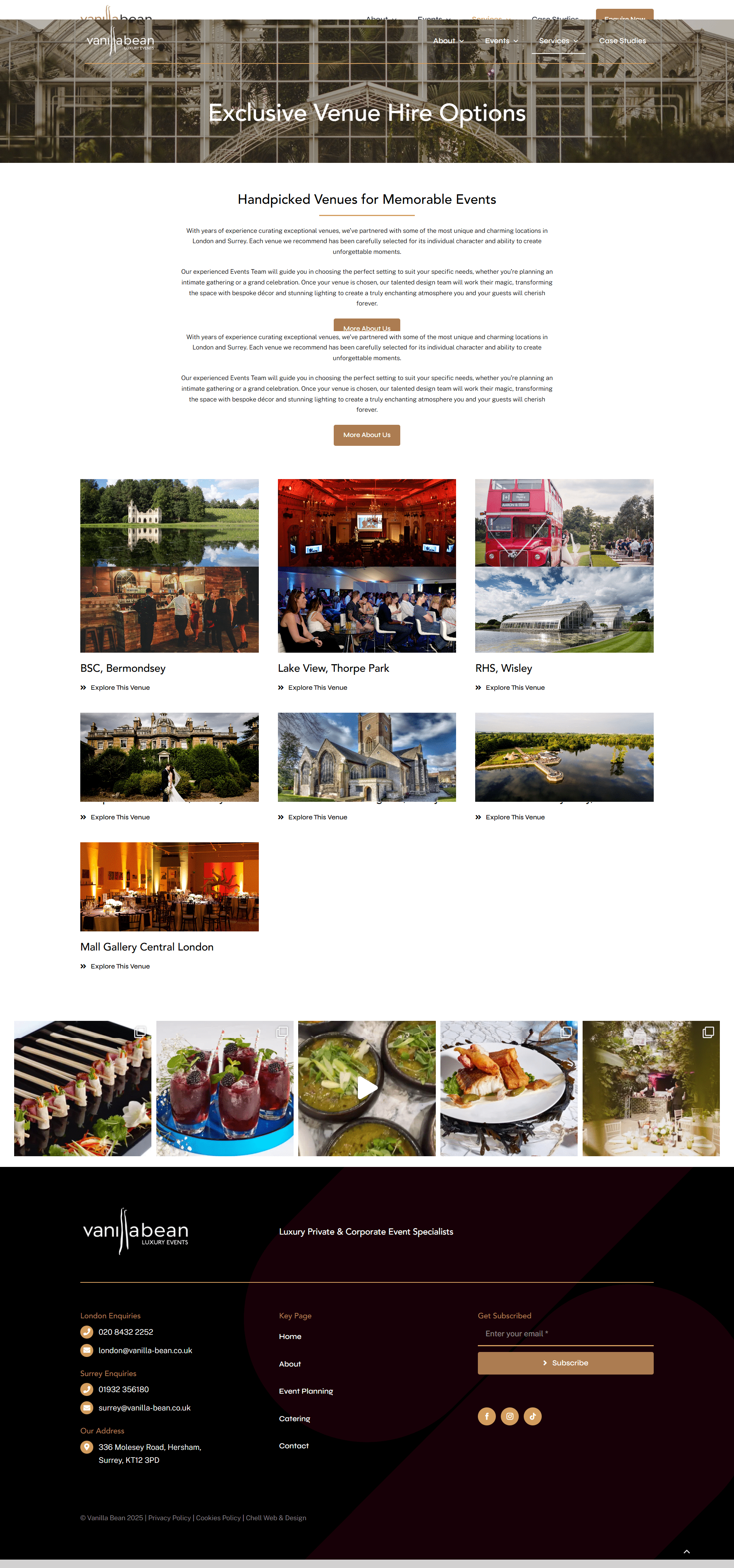Open the Services dropdown
Image resolution: width=734 pixels, height=1568 pixels.
(x=558, y=41)
